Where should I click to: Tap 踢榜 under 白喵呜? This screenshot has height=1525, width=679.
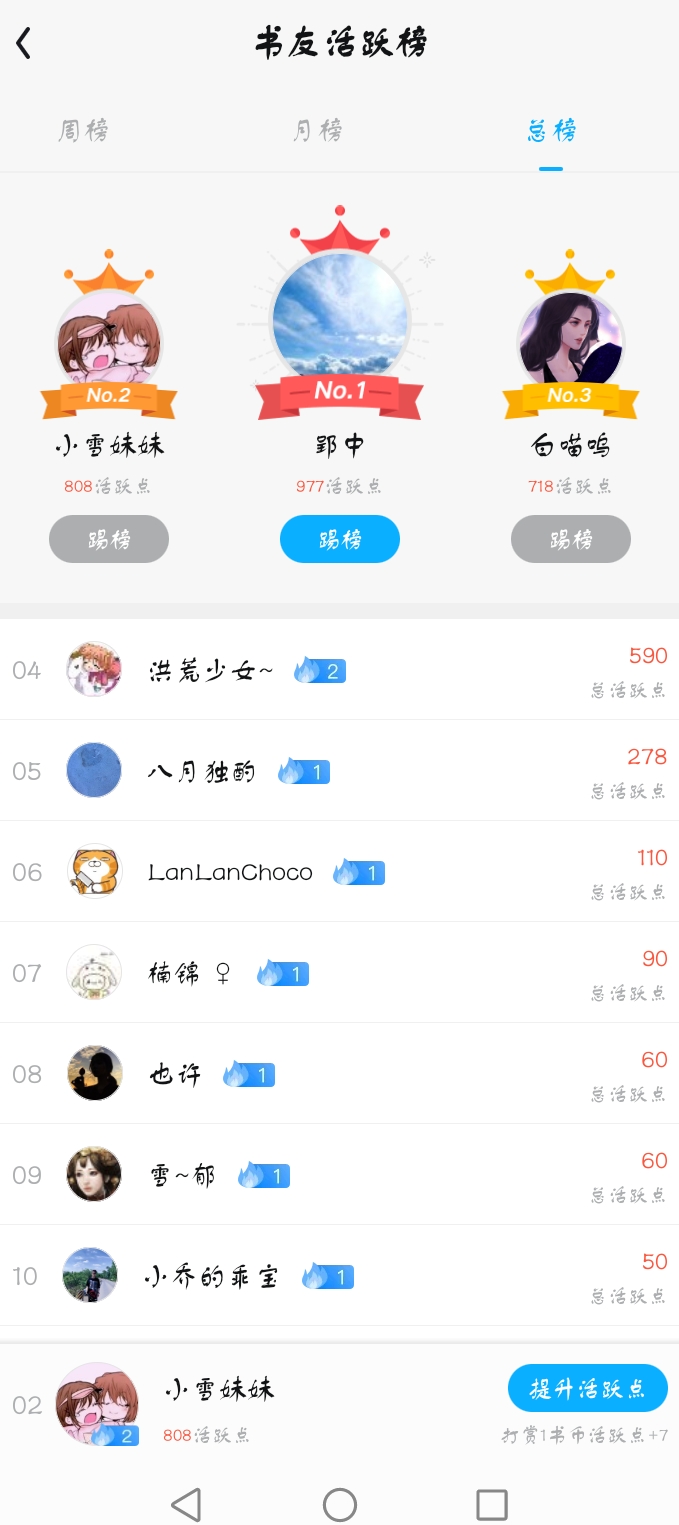(x=571, y=540)
